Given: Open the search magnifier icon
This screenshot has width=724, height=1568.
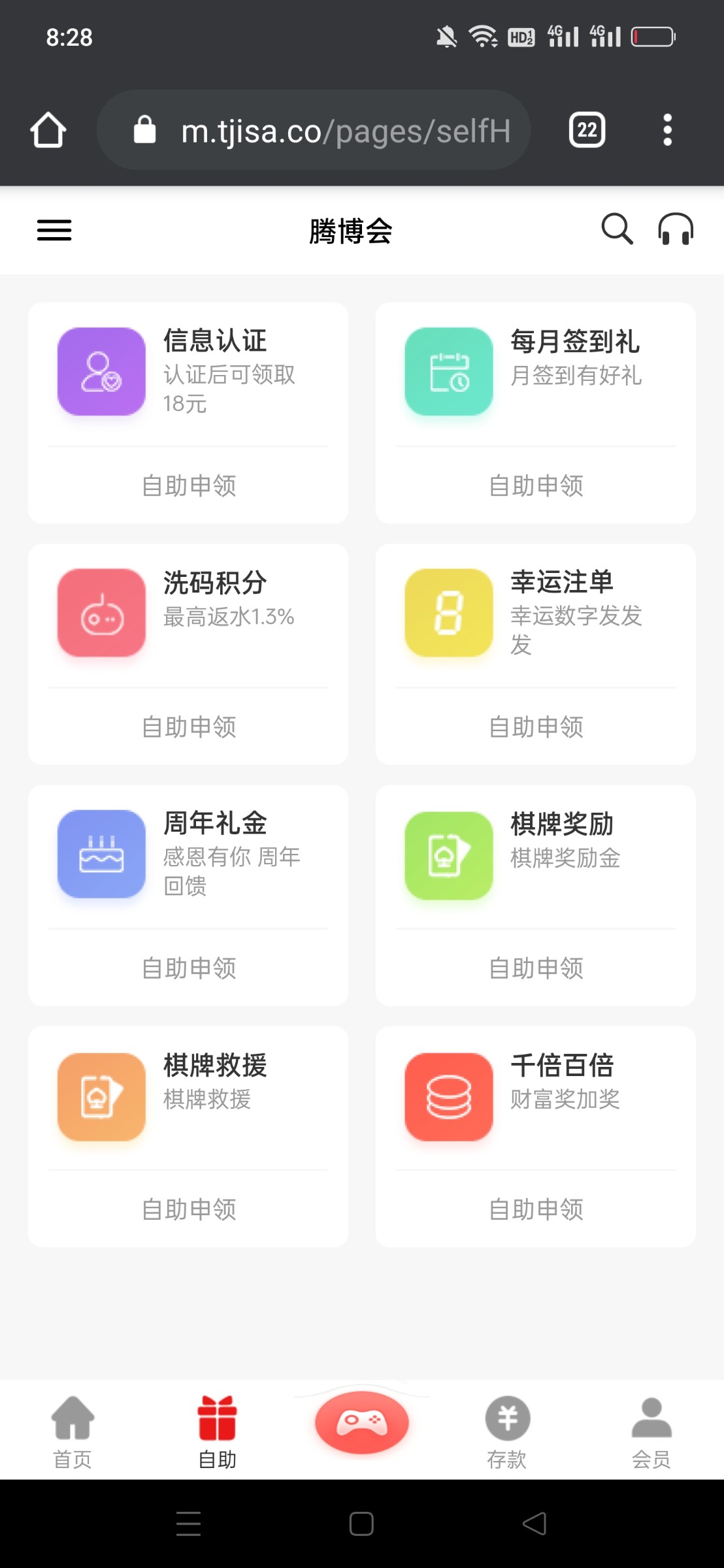Looking at the screenshot, I should coord(616,230).
